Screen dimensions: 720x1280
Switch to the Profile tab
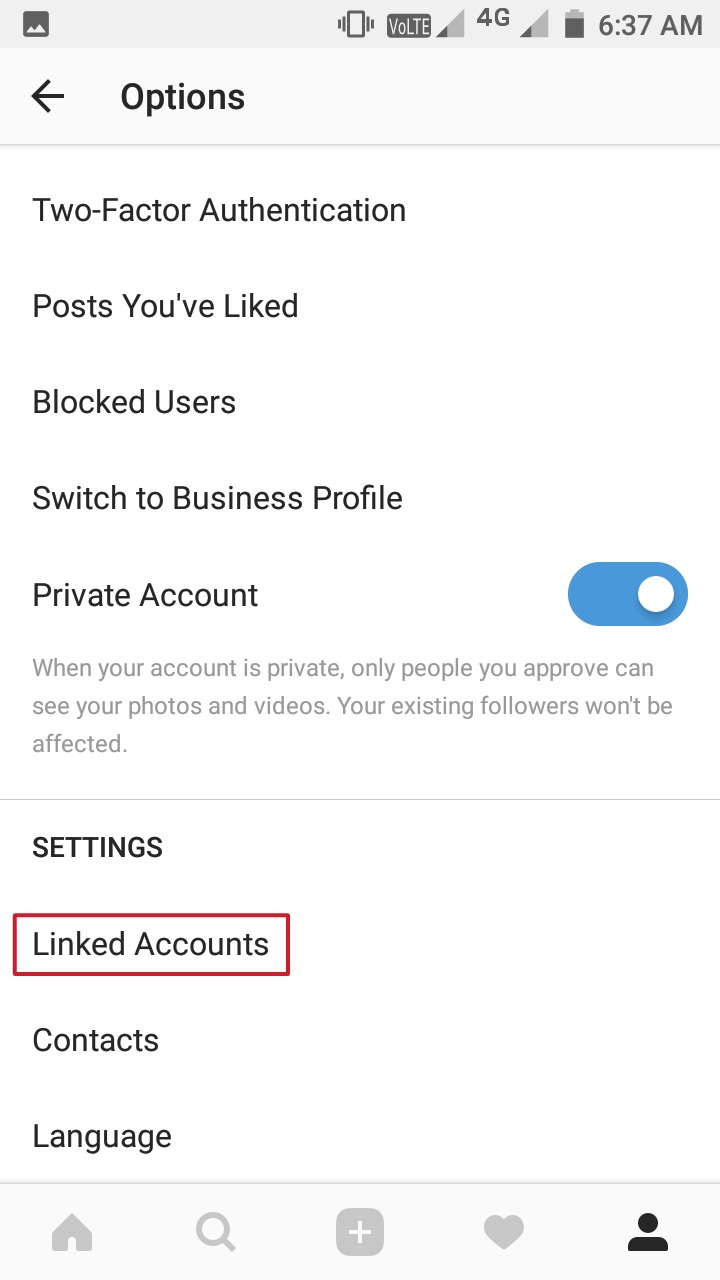point(648,1232)
